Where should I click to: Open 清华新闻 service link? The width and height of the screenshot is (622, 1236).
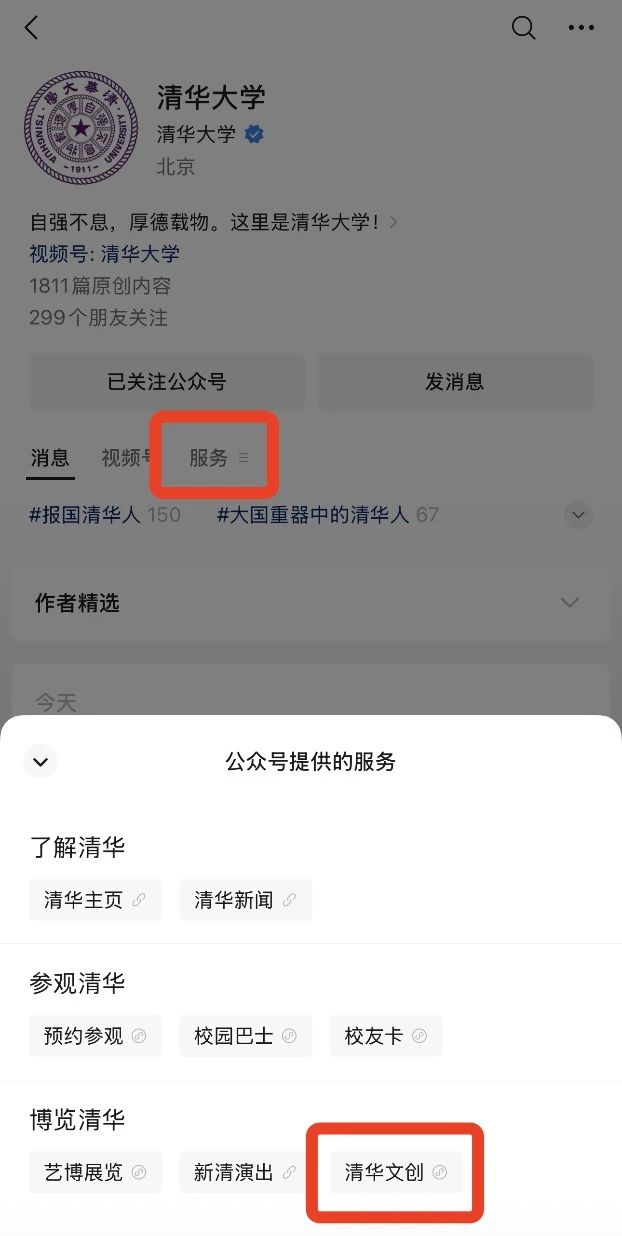coord(245,900)
